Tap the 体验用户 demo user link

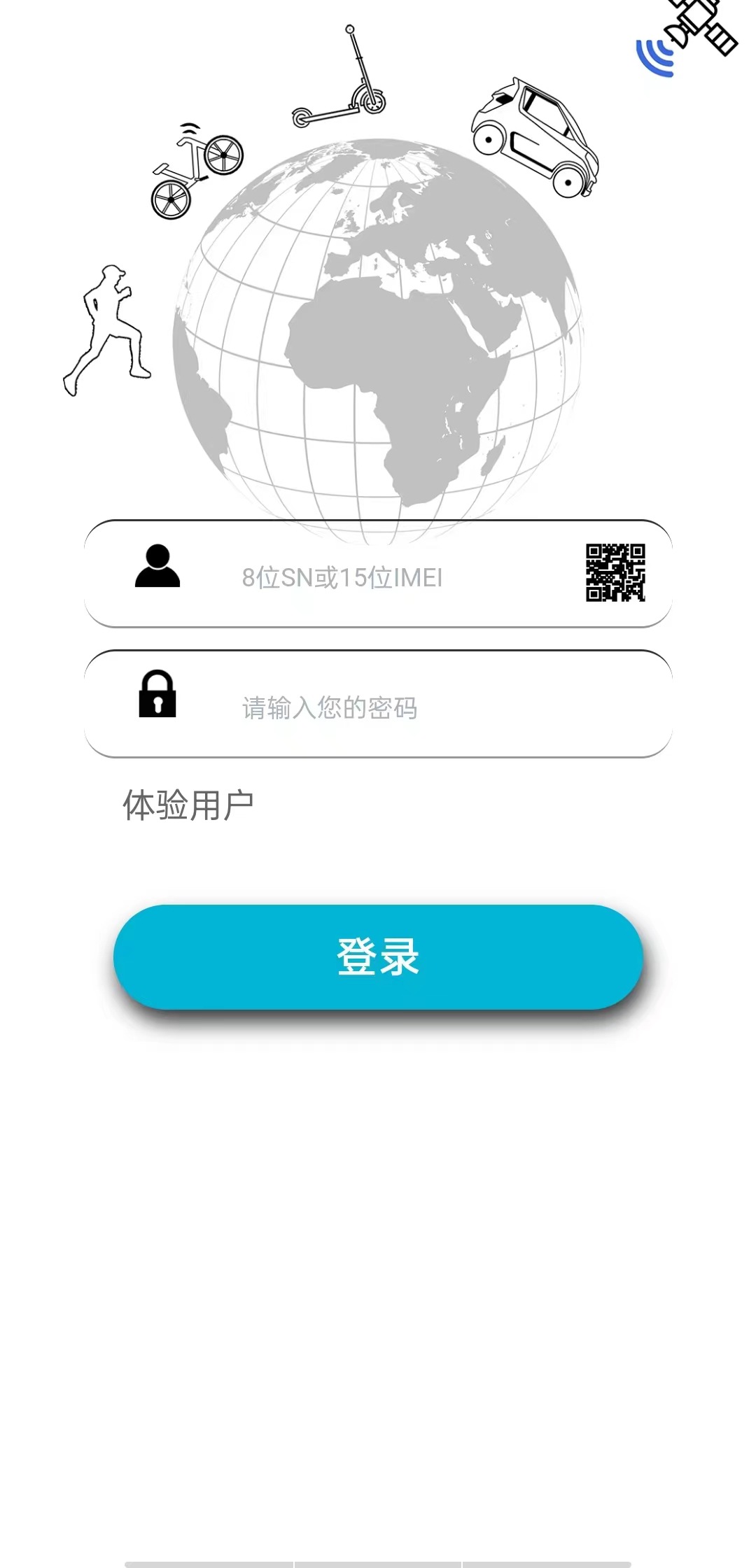[x=188, y=805]
